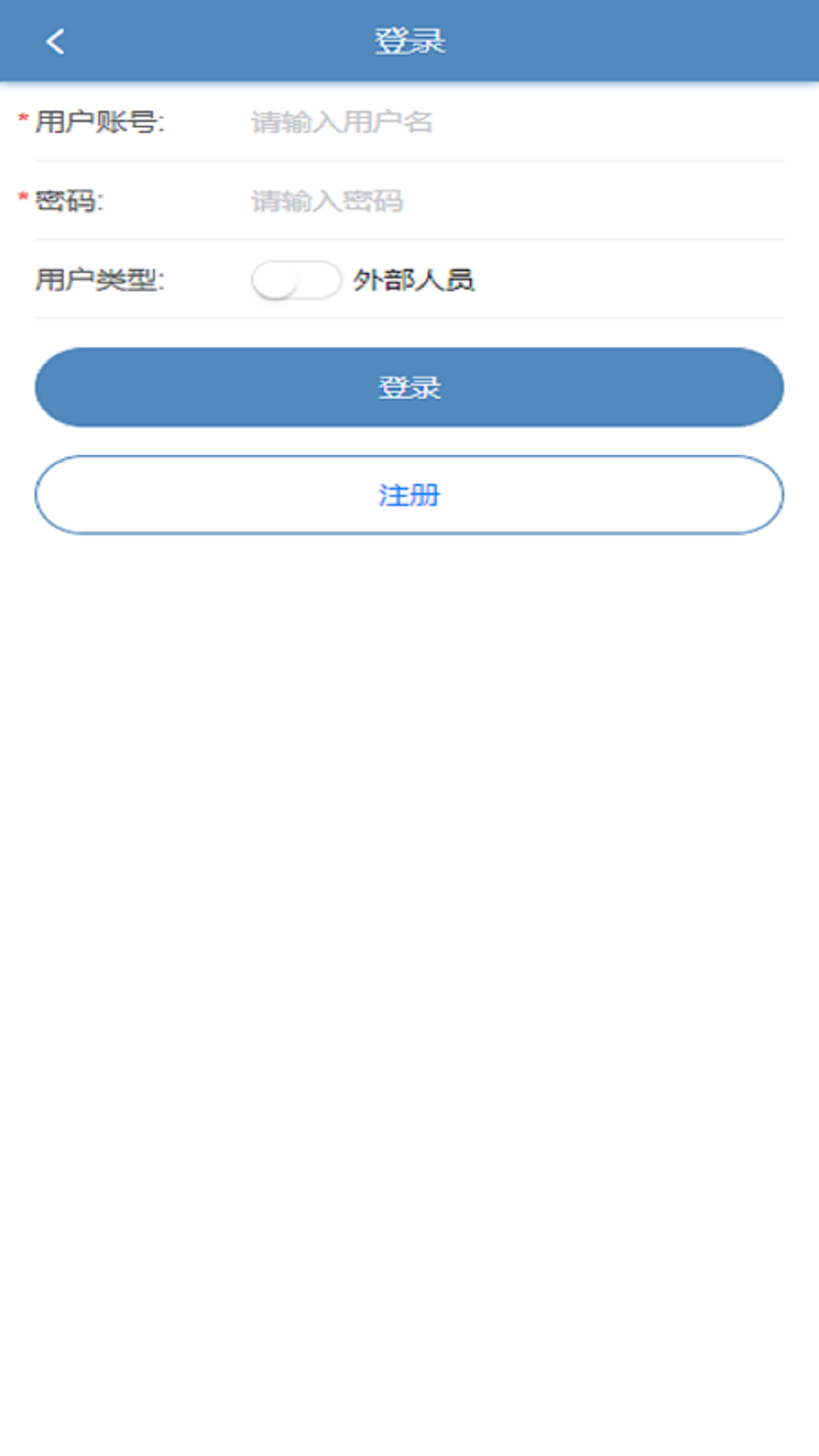This screenshot has width=819, height=1456.
Task: Focus the 密码 password field
Action: pyautogui.click(x=516, y=201)
